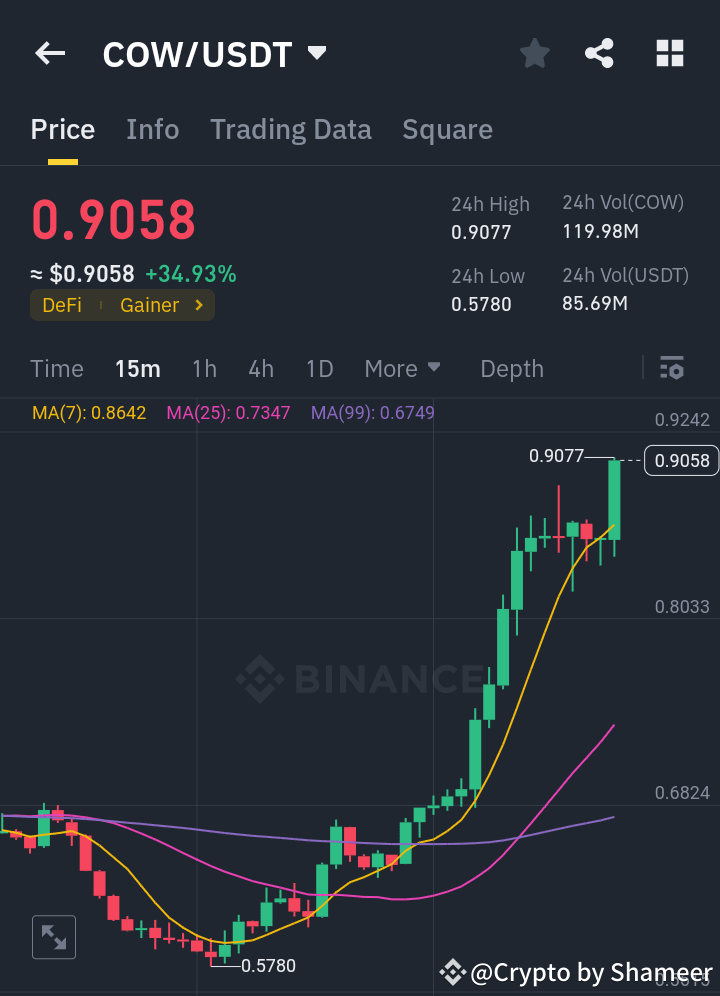The image size is (720, 996).
Task: Add COW/USDT to favorites via star icon
Action: click(534, 53)
